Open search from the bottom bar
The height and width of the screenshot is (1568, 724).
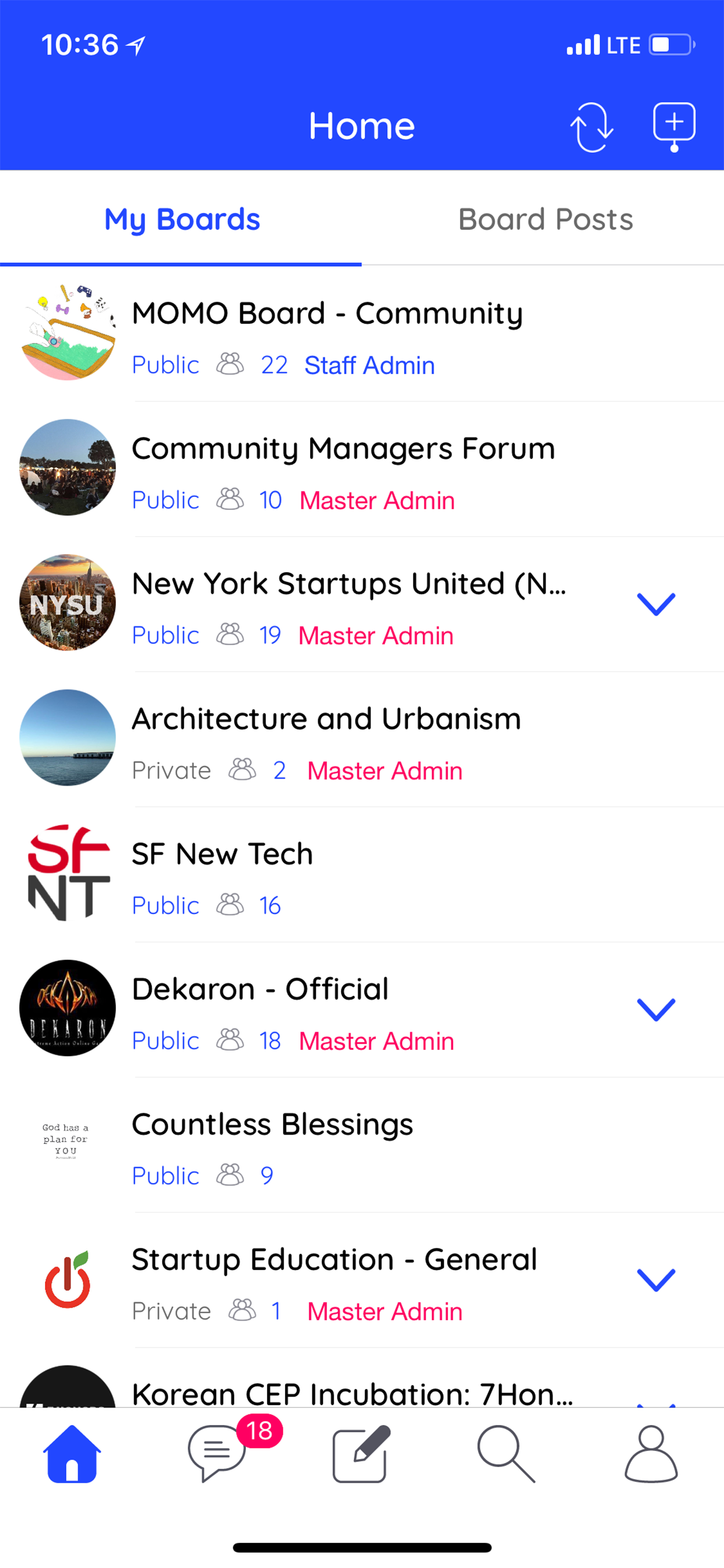pos(506,1454)
